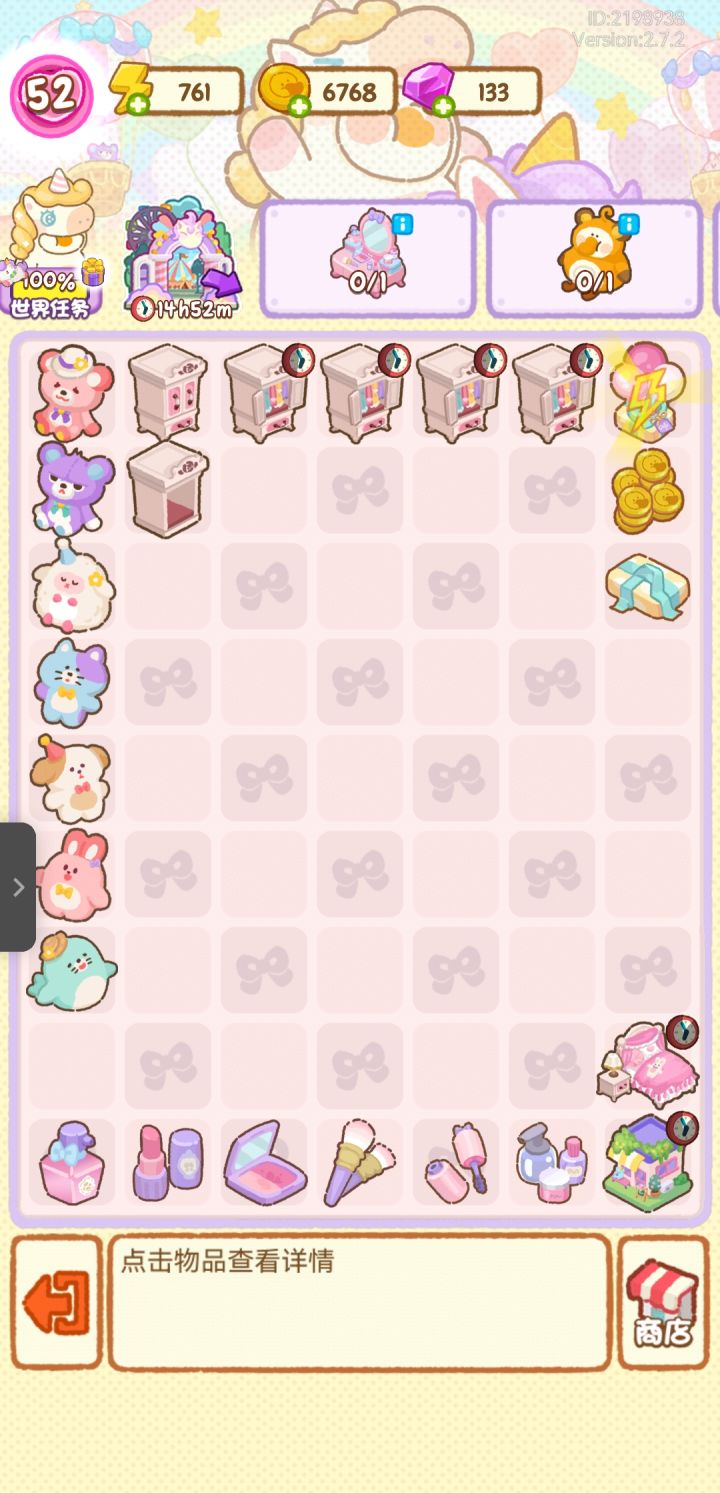
Task: Select the gift box item on the board
Action: pos(648,586)
